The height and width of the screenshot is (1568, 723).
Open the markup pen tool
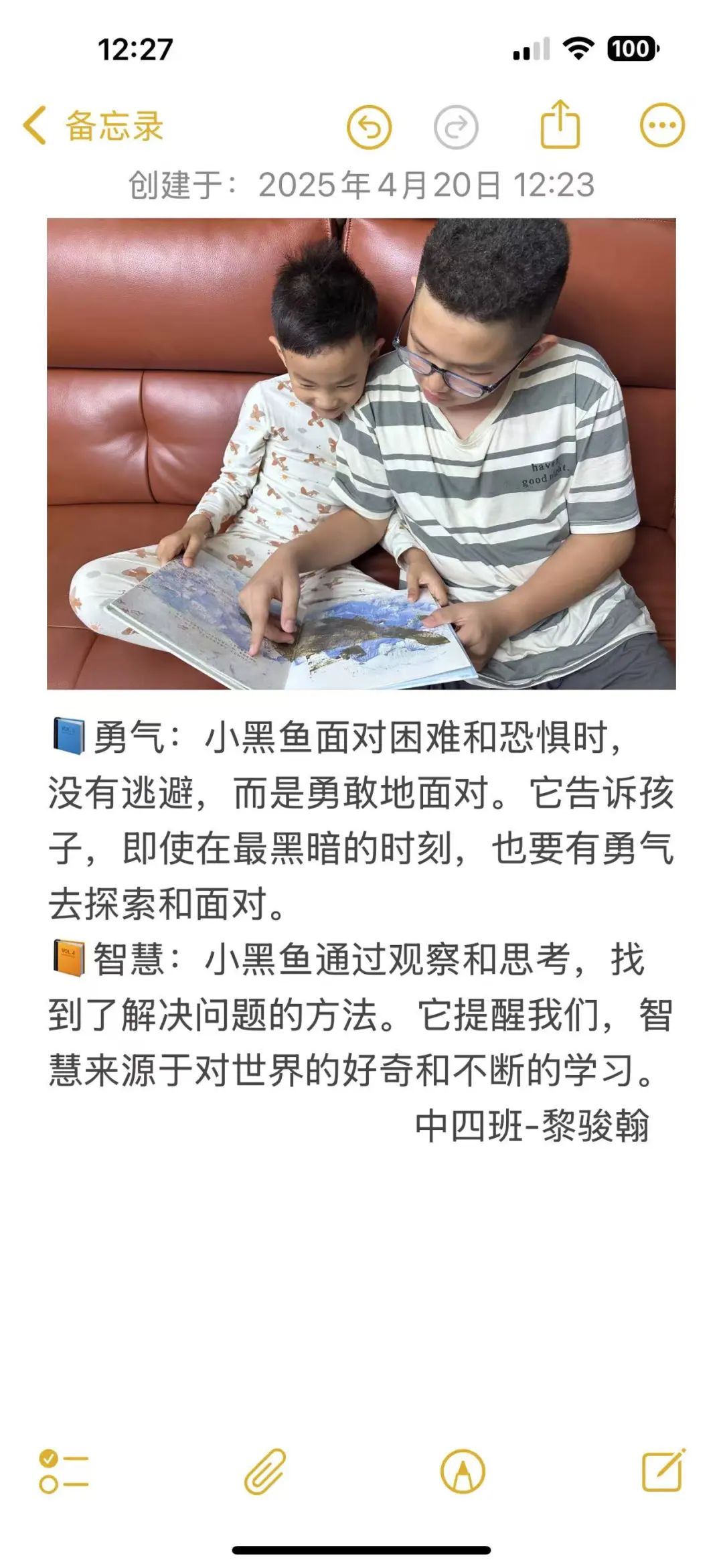tap(462, 1472)
